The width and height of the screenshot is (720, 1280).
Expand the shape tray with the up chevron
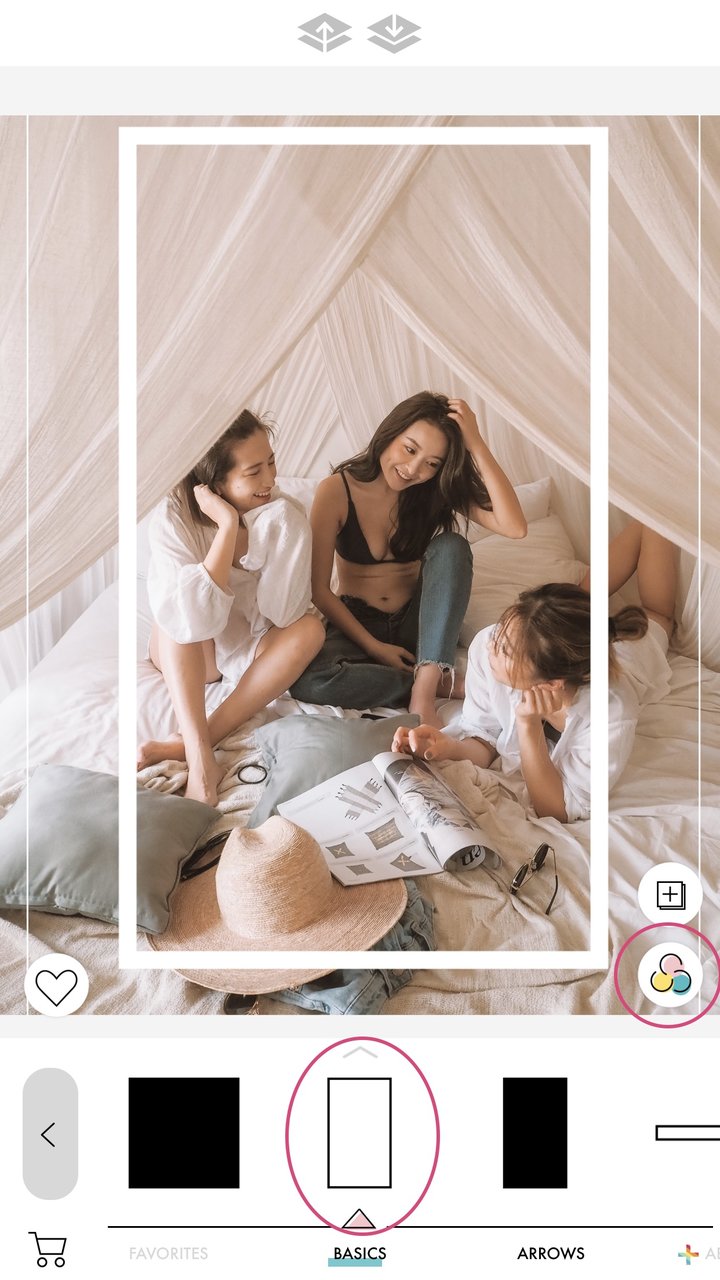[x=359, y=1052]
